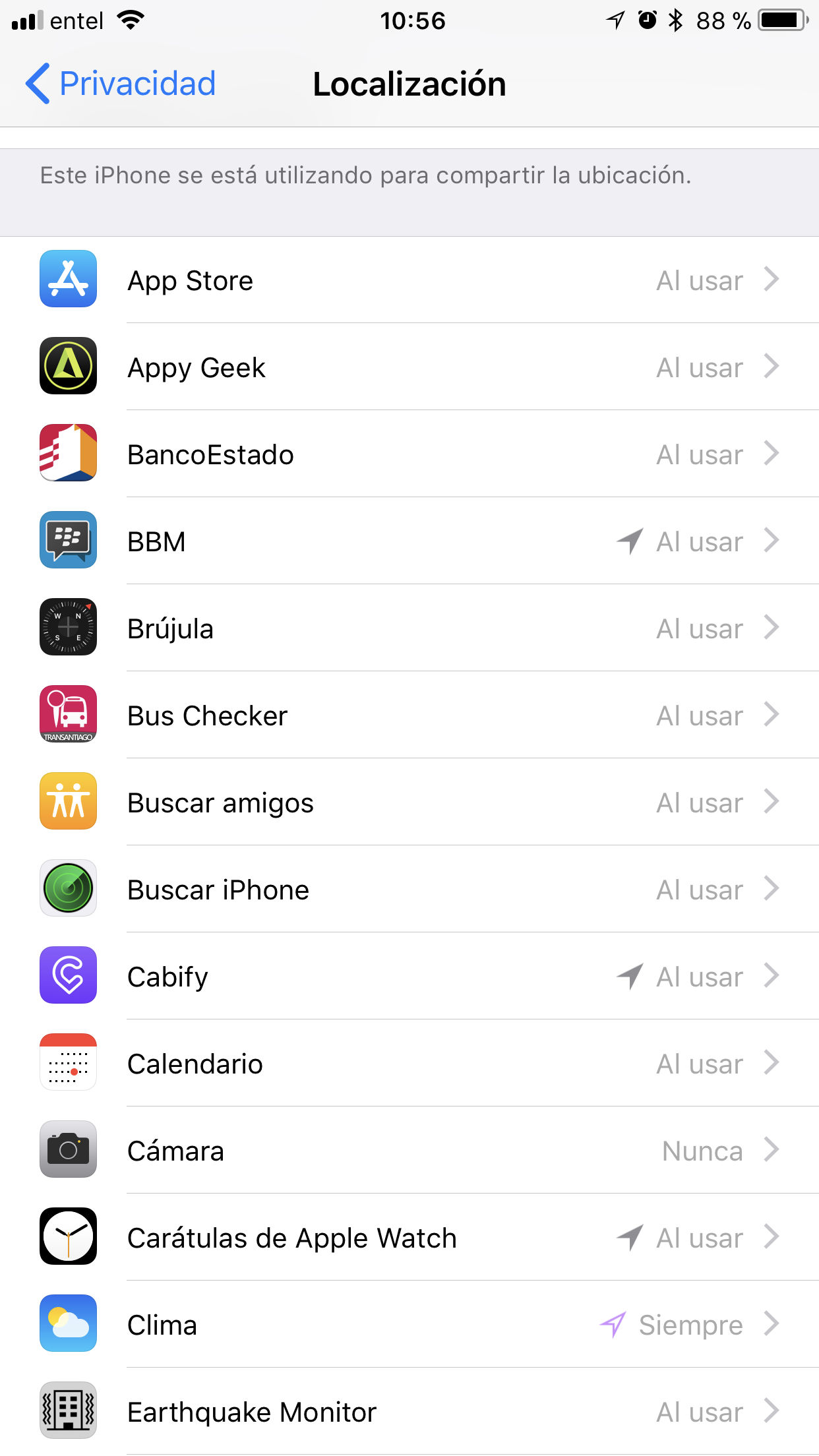Go back to Privacidad
Screen dimensions: 819x1456
pyautogui.click(x=121, y=84)
